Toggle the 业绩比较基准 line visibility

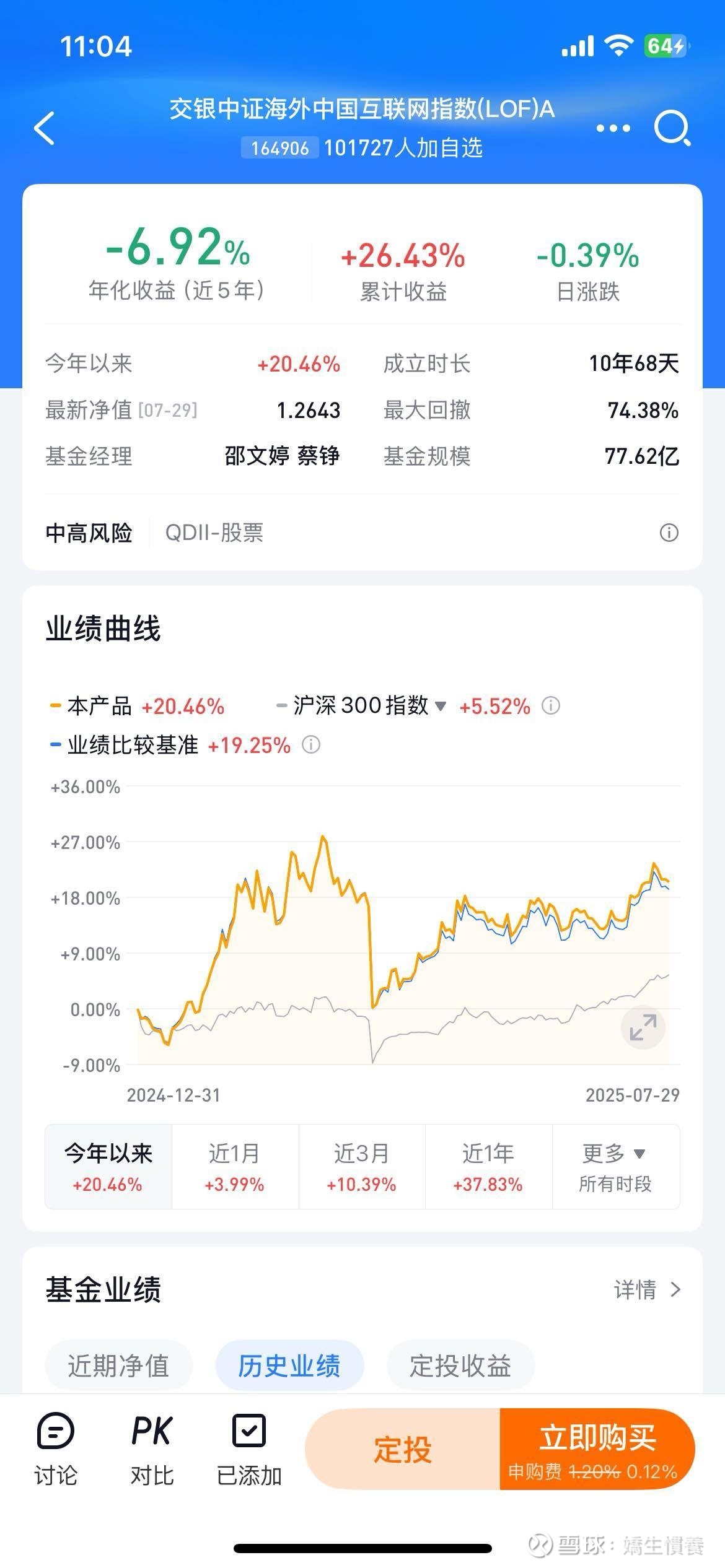coord(133,745)
